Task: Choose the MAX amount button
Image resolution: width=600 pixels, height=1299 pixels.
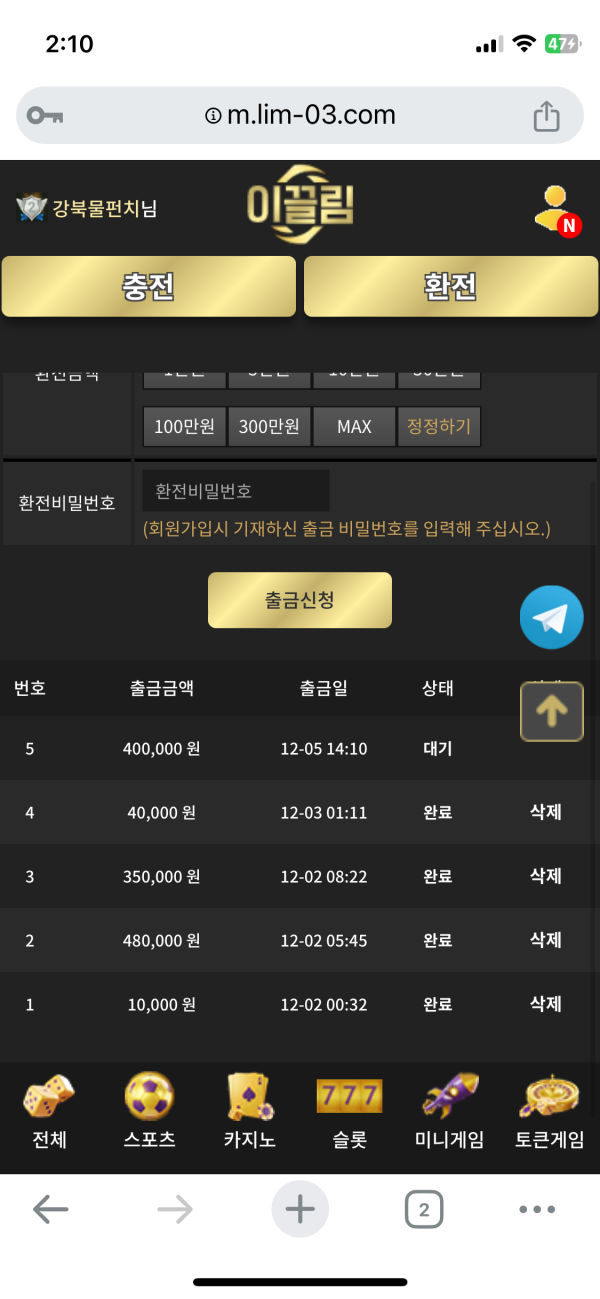Action: 354,426
